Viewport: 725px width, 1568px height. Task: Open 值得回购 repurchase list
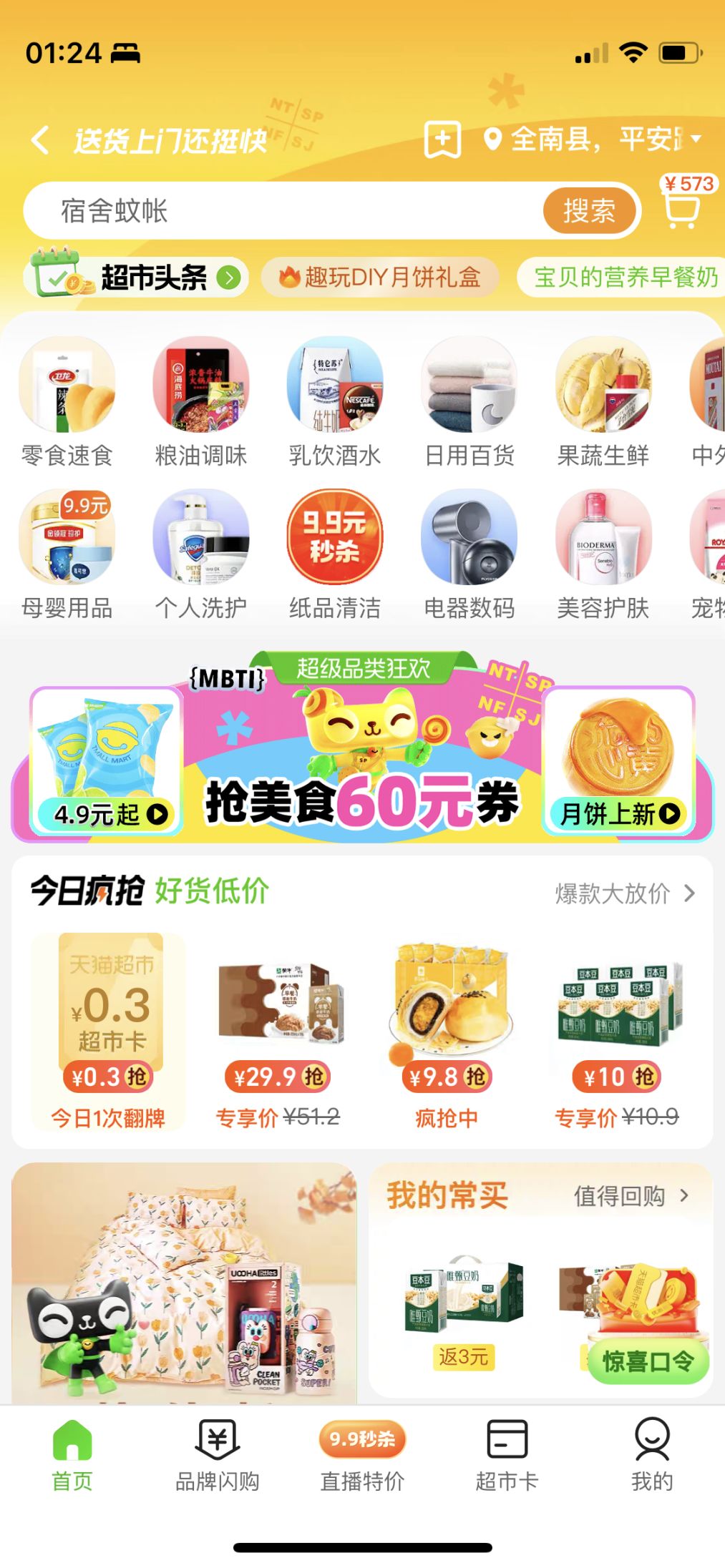pyautogui.click(x=631, y=1196)
